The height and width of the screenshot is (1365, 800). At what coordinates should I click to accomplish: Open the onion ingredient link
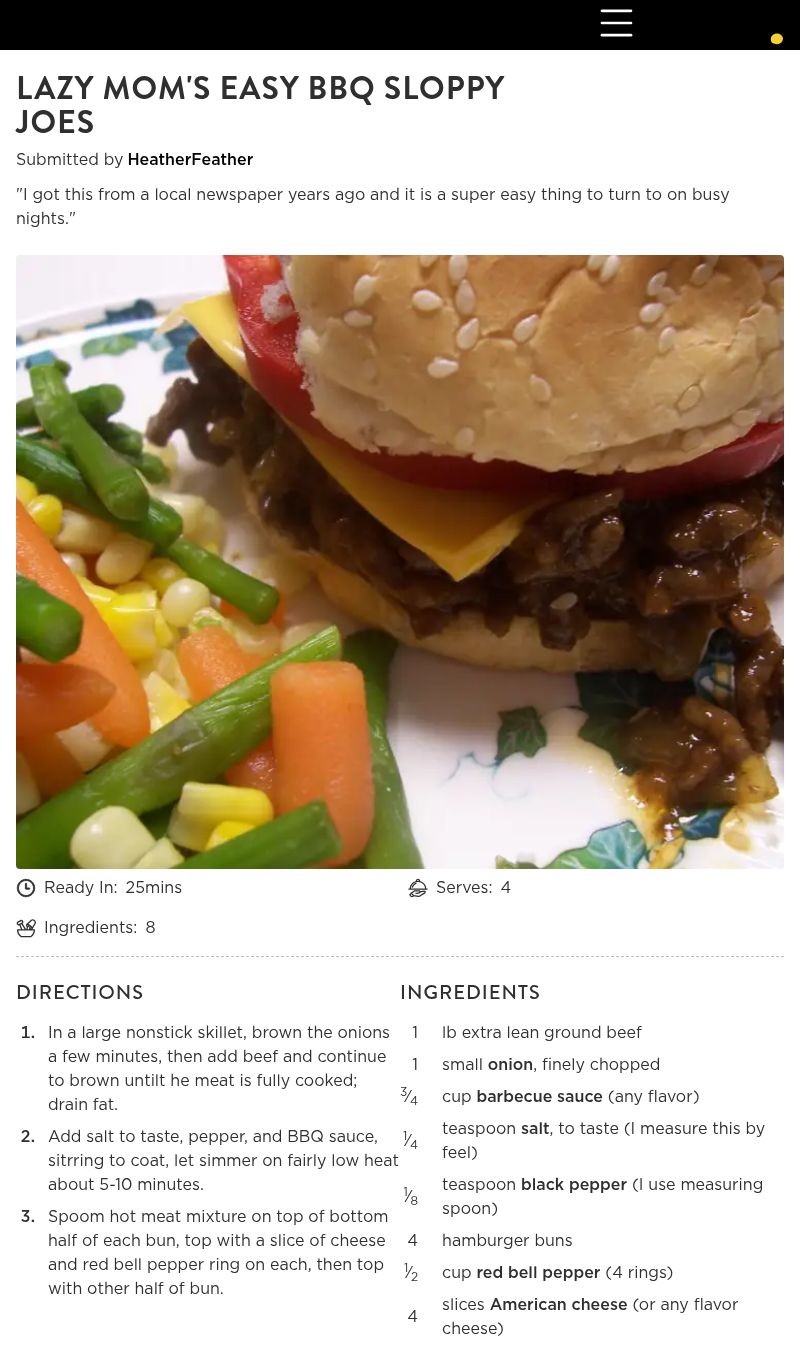click(510, 1065)
